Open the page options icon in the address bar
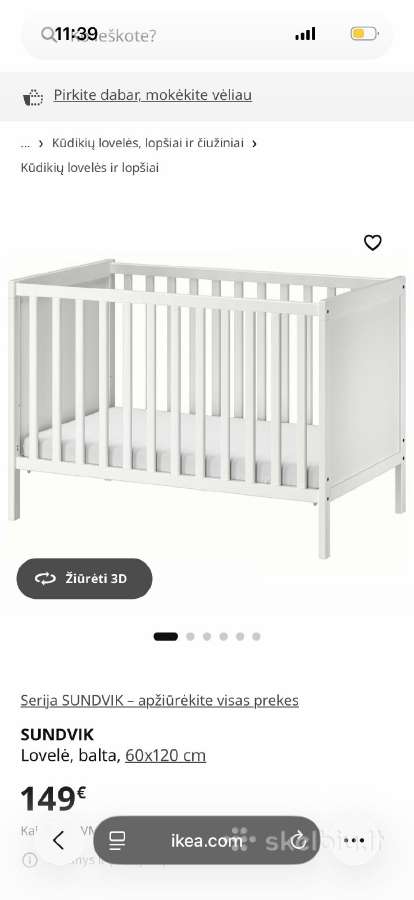Image resolution: width=414 pixels, height=900 pixels. point(117,841)
